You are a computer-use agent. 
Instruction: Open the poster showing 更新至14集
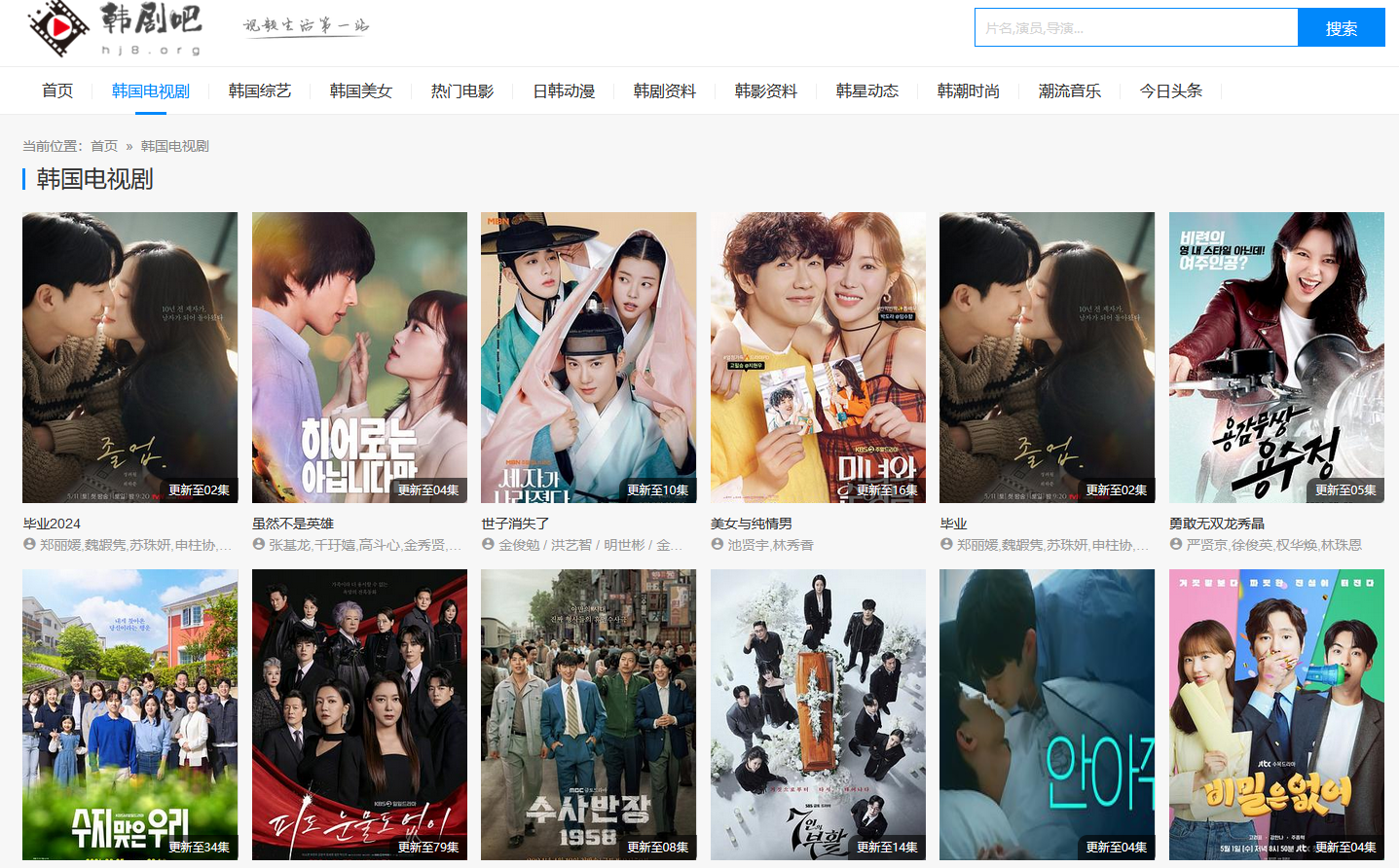point(818,714)
